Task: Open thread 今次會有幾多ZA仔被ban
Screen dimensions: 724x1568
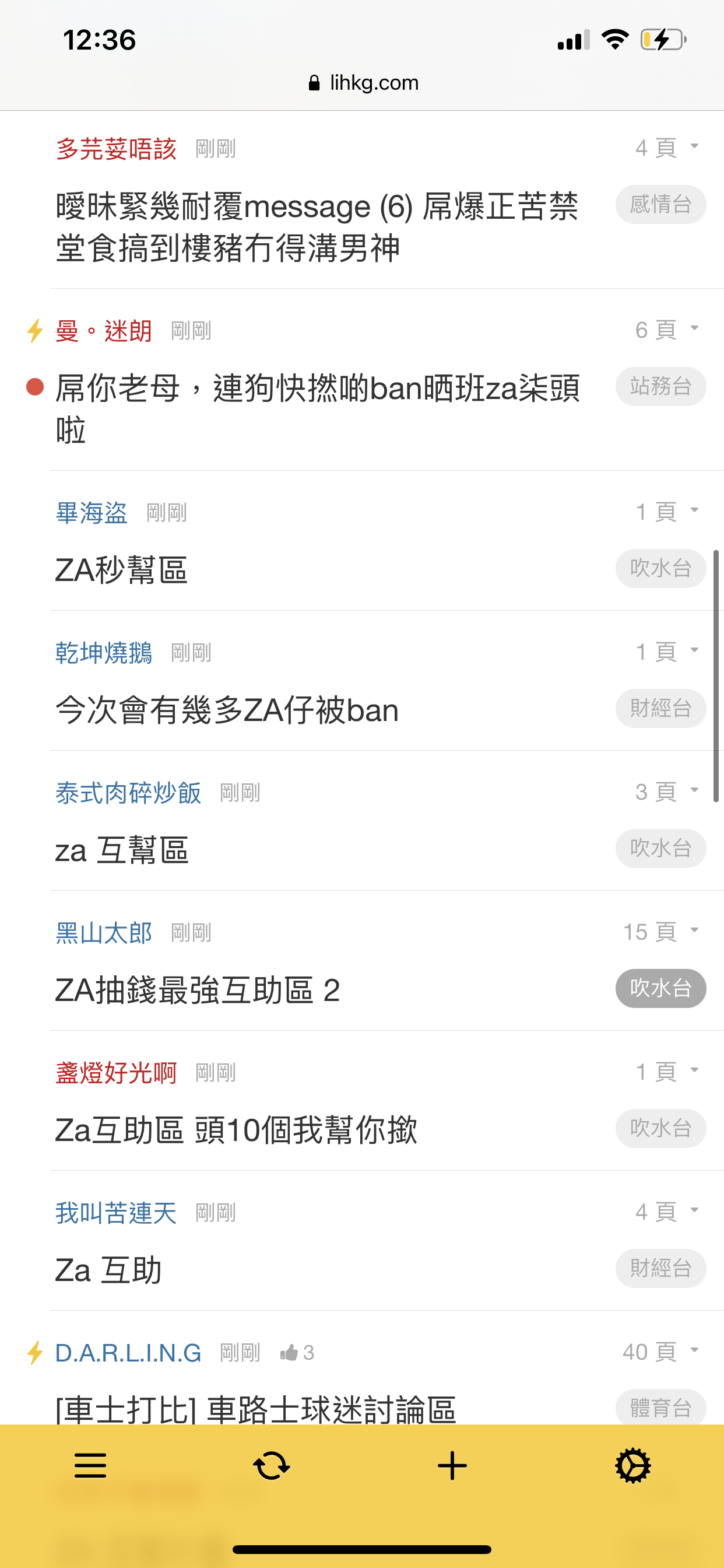Action: 227,710
